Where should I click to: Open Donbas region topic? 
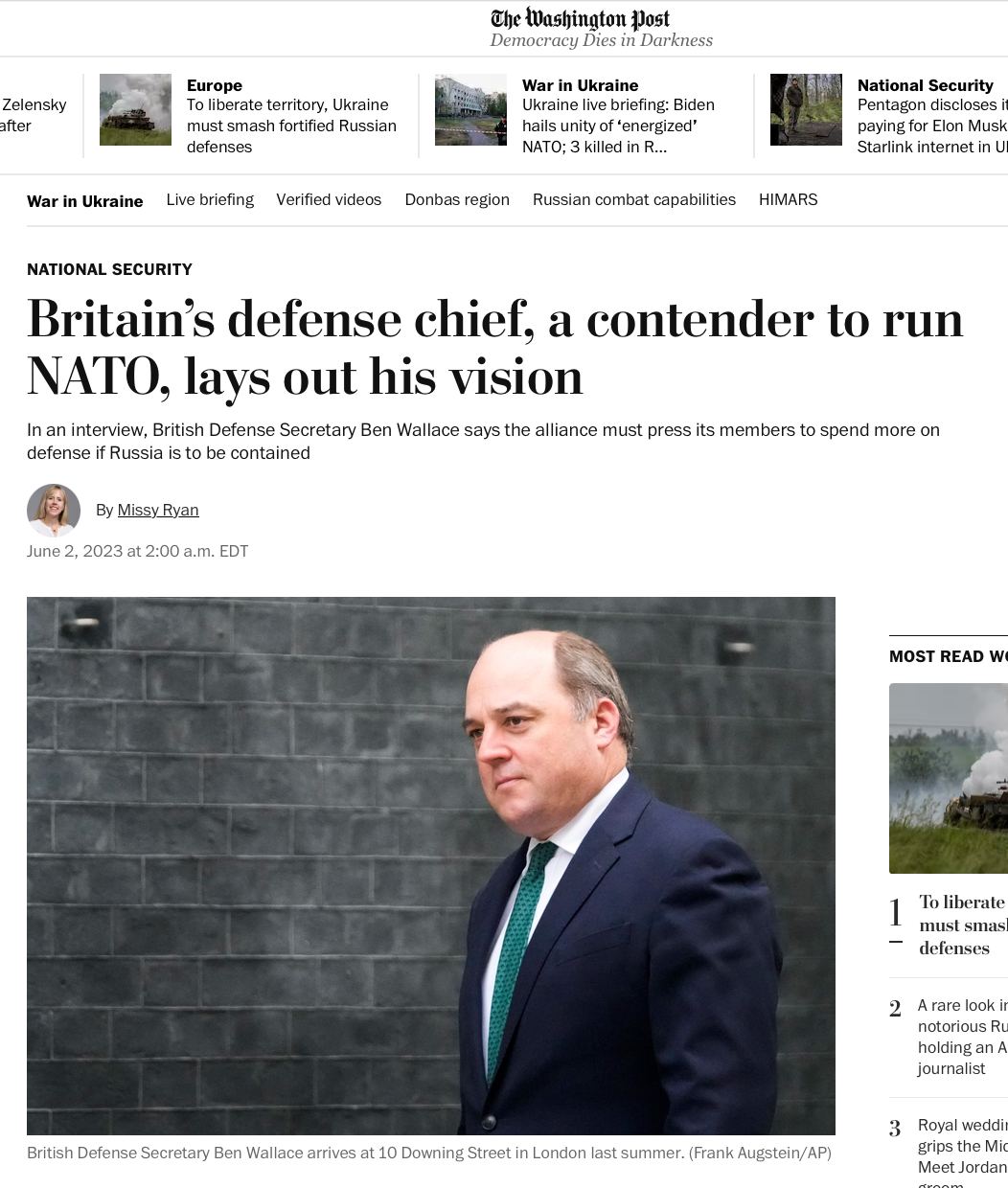457,199
